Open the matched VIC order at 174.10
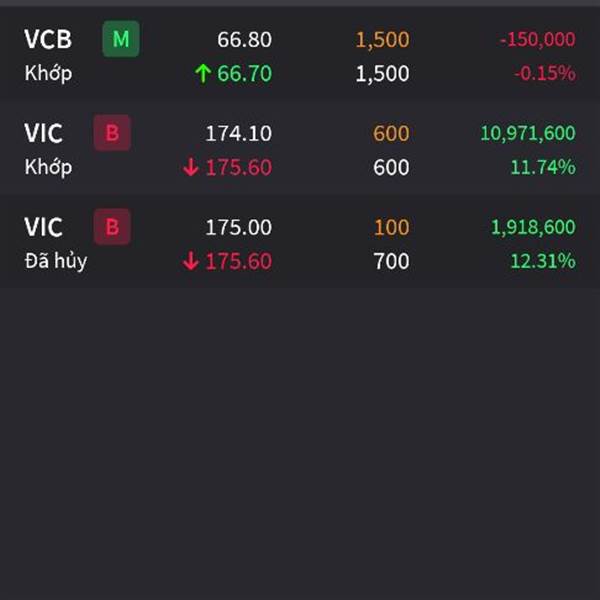 [x=300, y=149]
